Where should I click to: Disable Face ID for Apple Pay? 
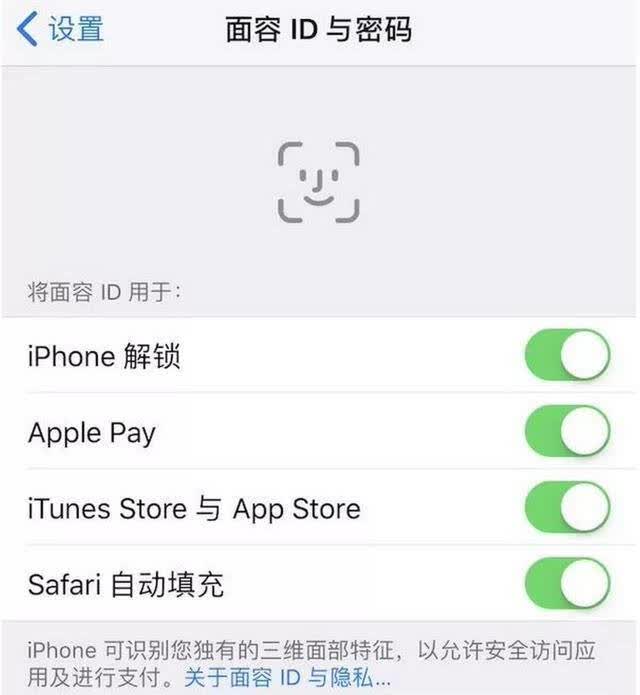pyautogui.click(x=567, y=431)
